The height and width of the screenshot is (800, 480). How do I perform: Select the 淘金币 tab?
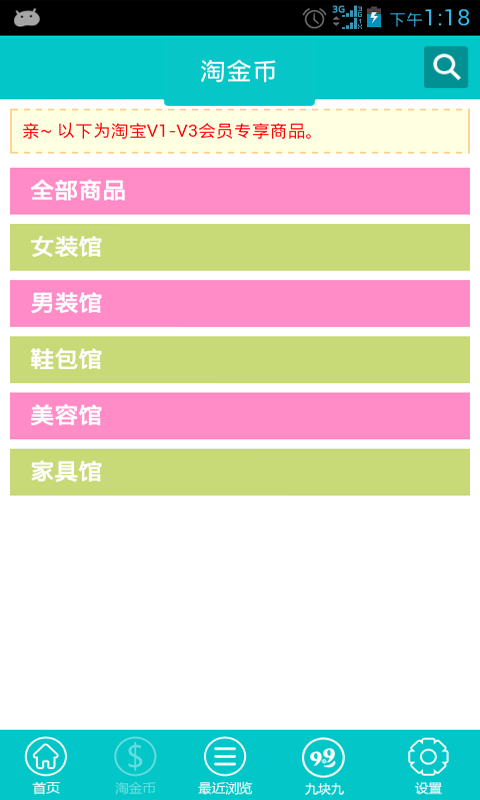pyautogui.click(x=135, y=765)
